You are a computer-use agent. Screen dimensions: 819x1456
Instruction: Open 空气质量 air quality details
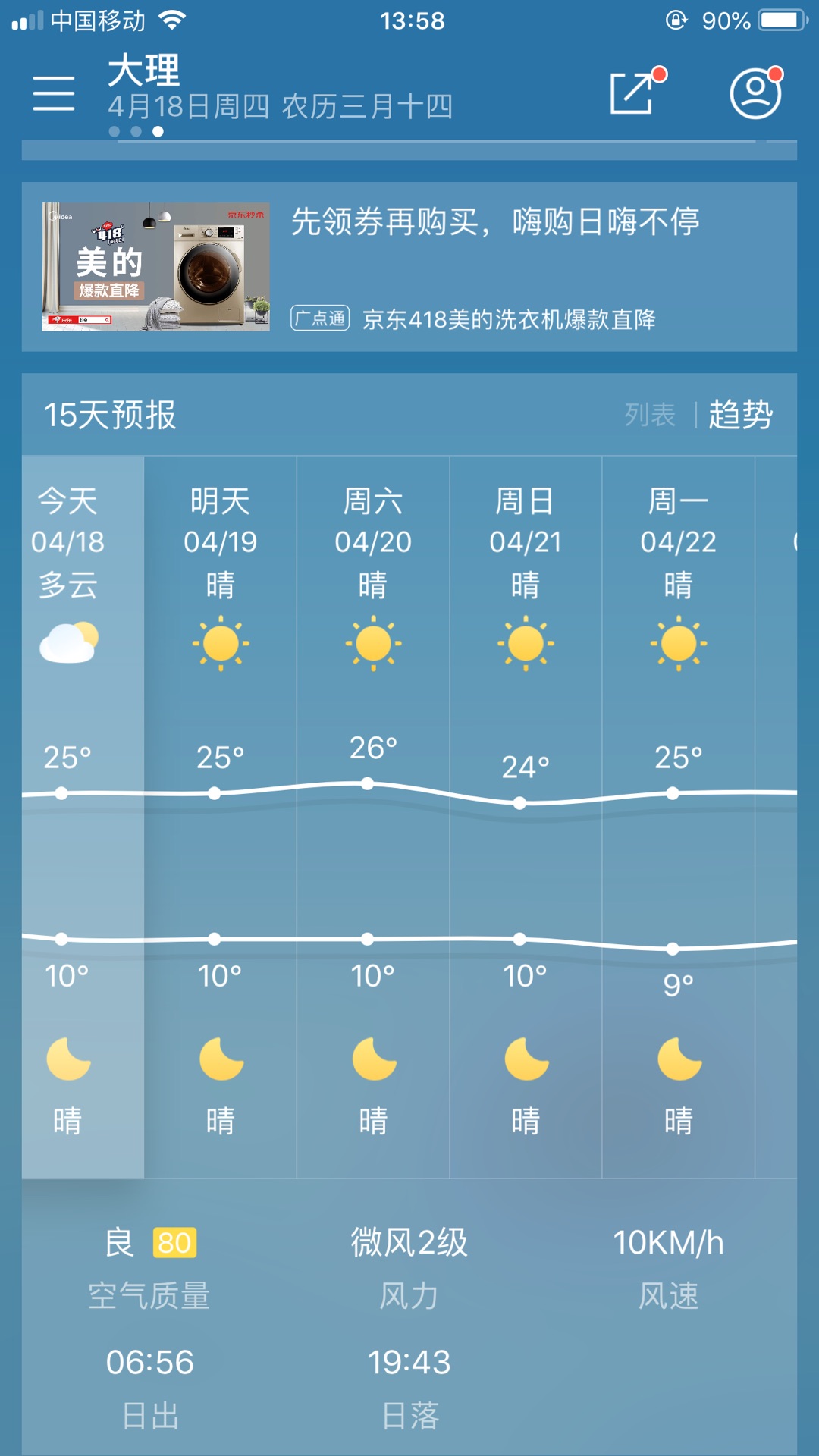149,1266
